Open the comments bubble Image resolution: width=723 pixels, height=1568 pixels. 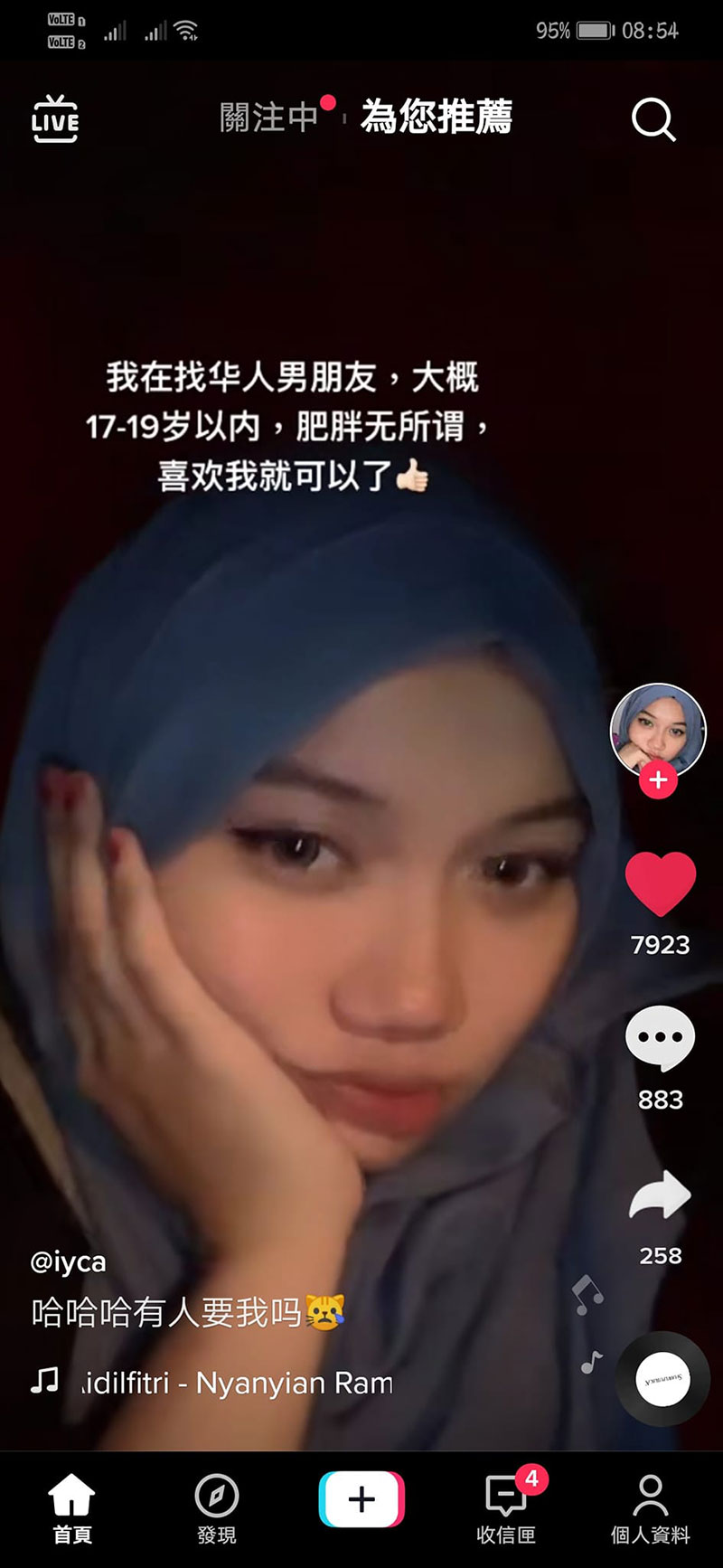[661, 1039]
